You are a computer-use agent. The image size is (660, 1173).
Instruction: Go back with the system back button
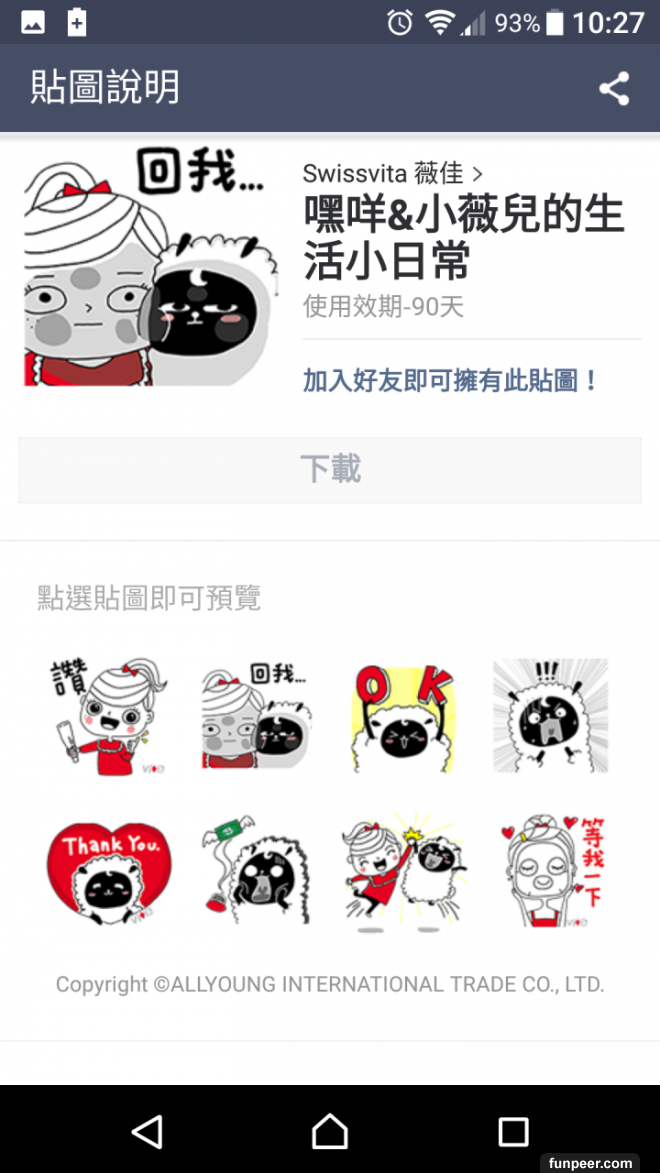pos(147,1131)
